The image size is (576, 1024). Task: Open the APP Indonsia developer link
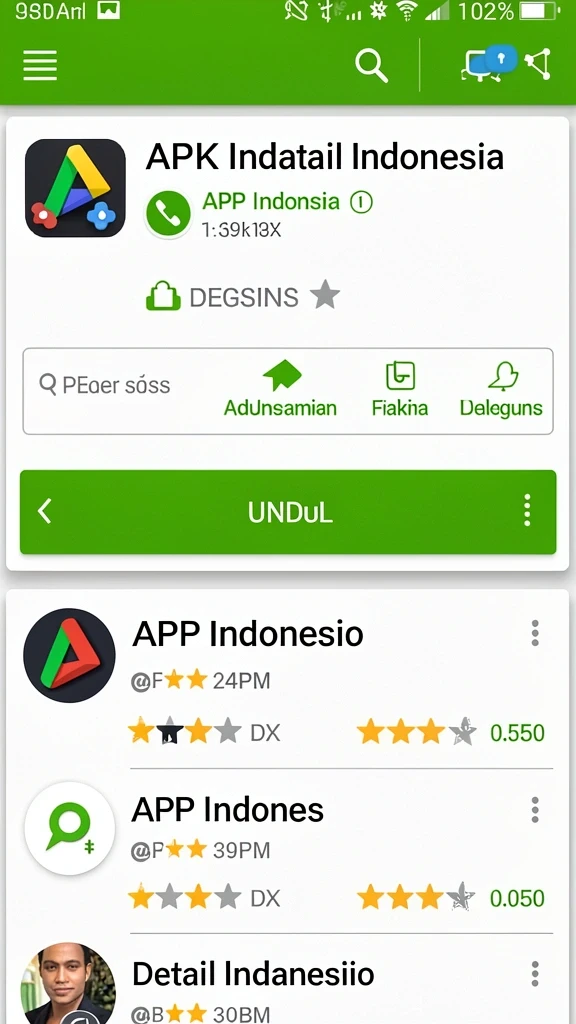click(x=271, y=202)
